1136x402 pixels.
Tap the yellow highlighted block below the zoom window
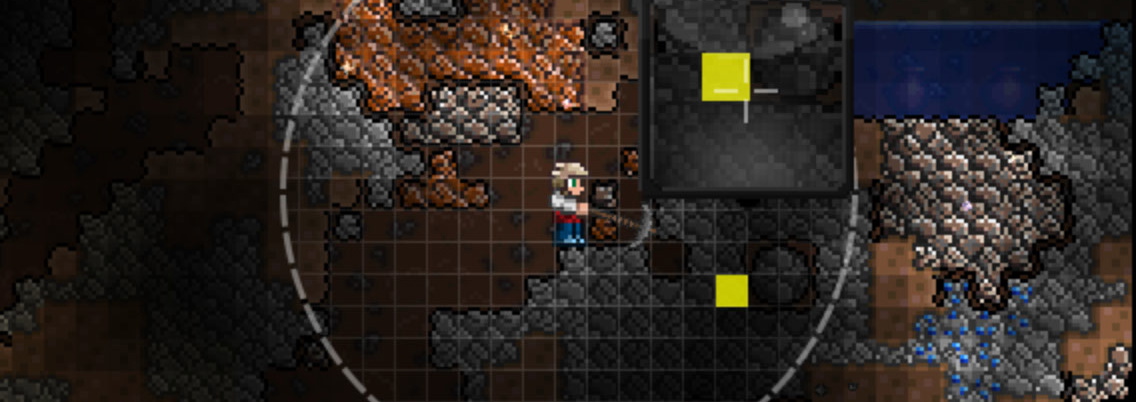[731, 291]
